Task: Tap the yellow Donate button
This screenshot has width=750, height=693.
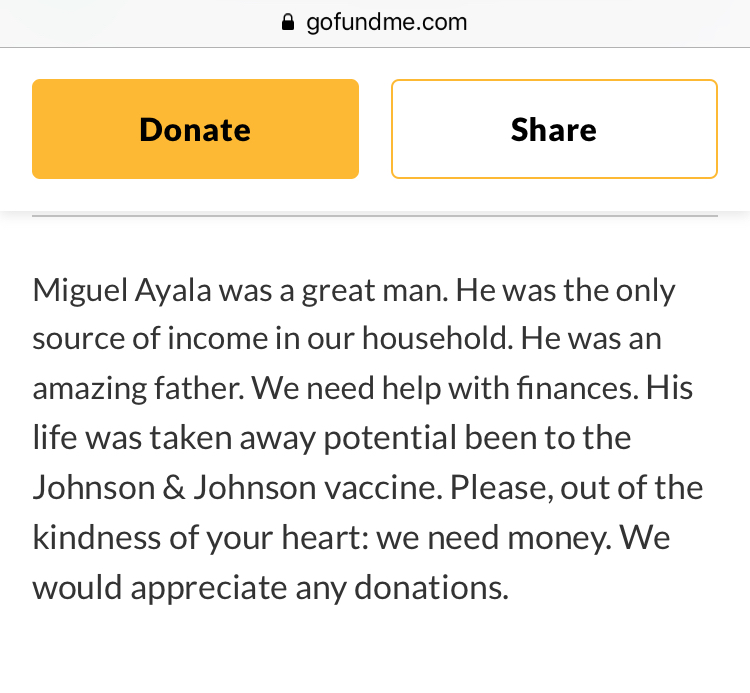Action: (195, 129)
